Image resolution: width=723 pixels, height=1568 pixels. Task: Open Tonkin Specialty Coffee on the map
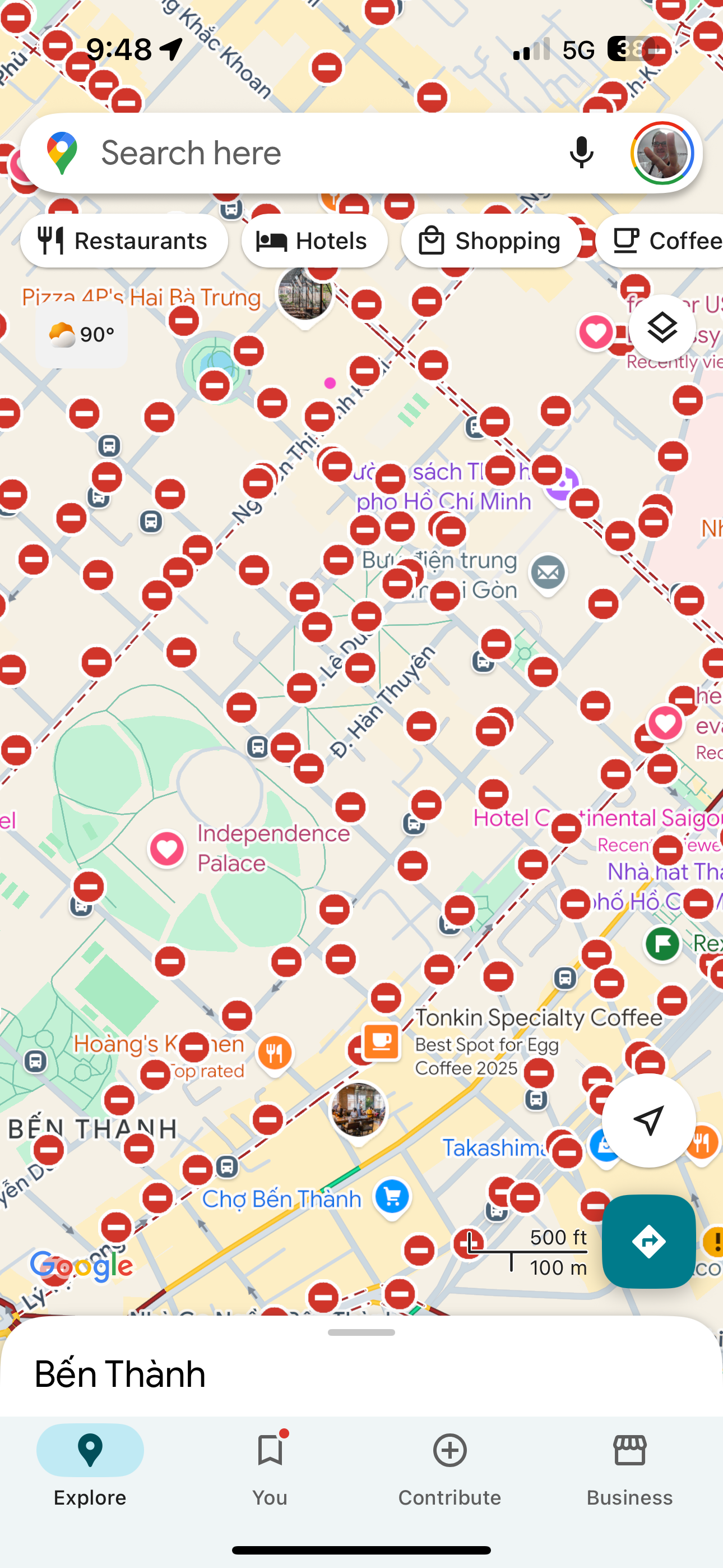pyautogui.click(x=382, y=1042)
